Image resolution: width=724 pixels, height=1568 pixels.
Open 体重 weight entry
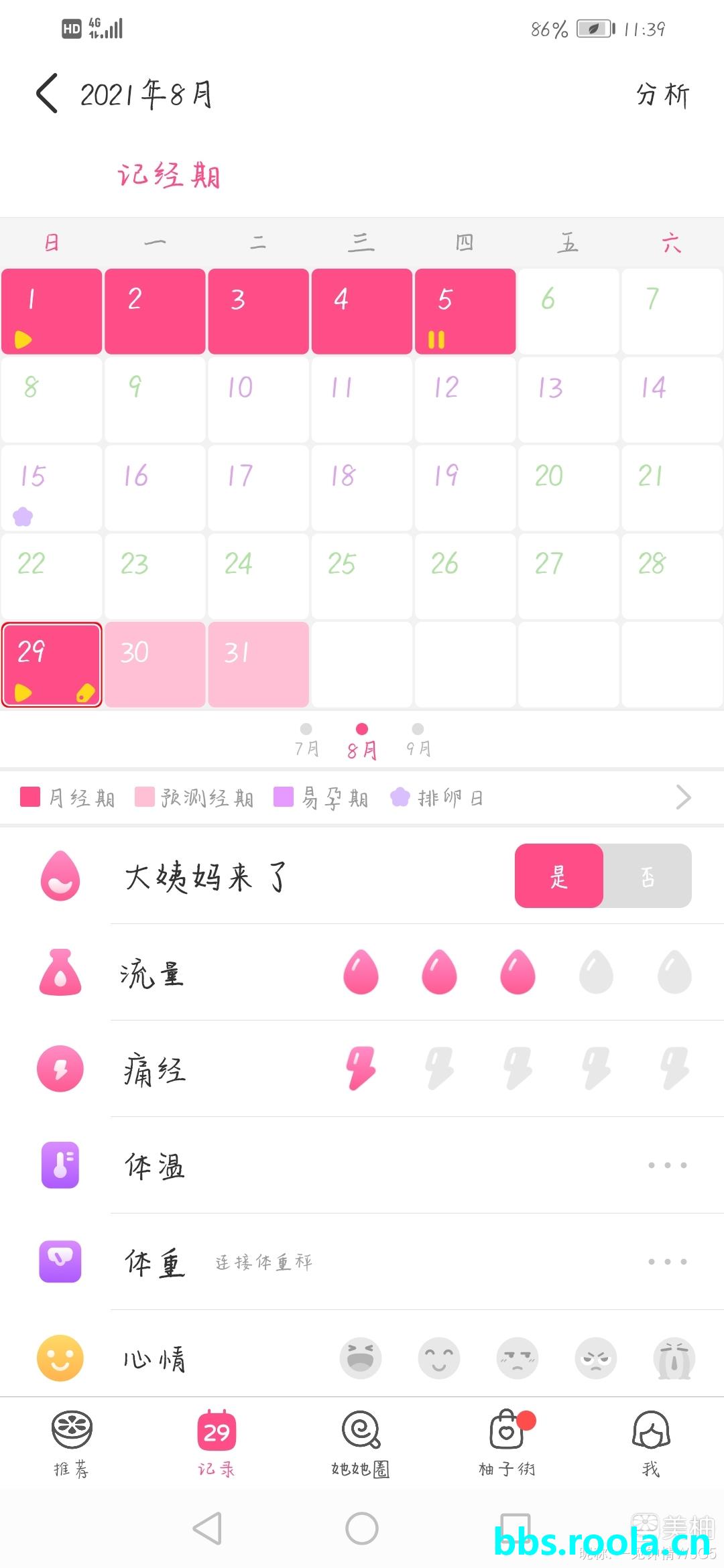(x=666, y=1262)
